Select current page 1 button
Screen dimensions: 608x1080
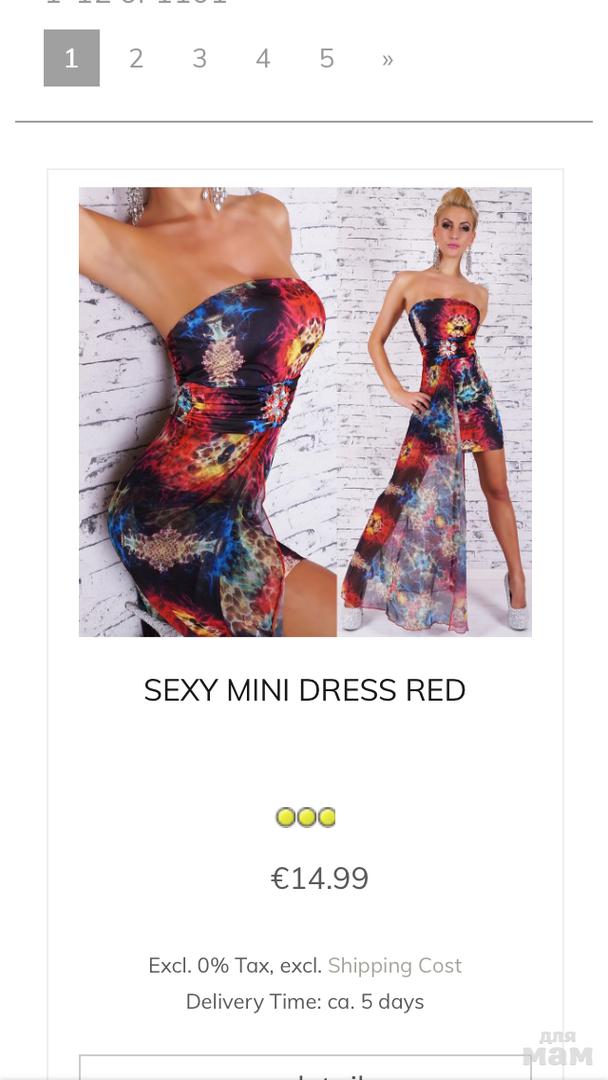[x=72, y=58]
